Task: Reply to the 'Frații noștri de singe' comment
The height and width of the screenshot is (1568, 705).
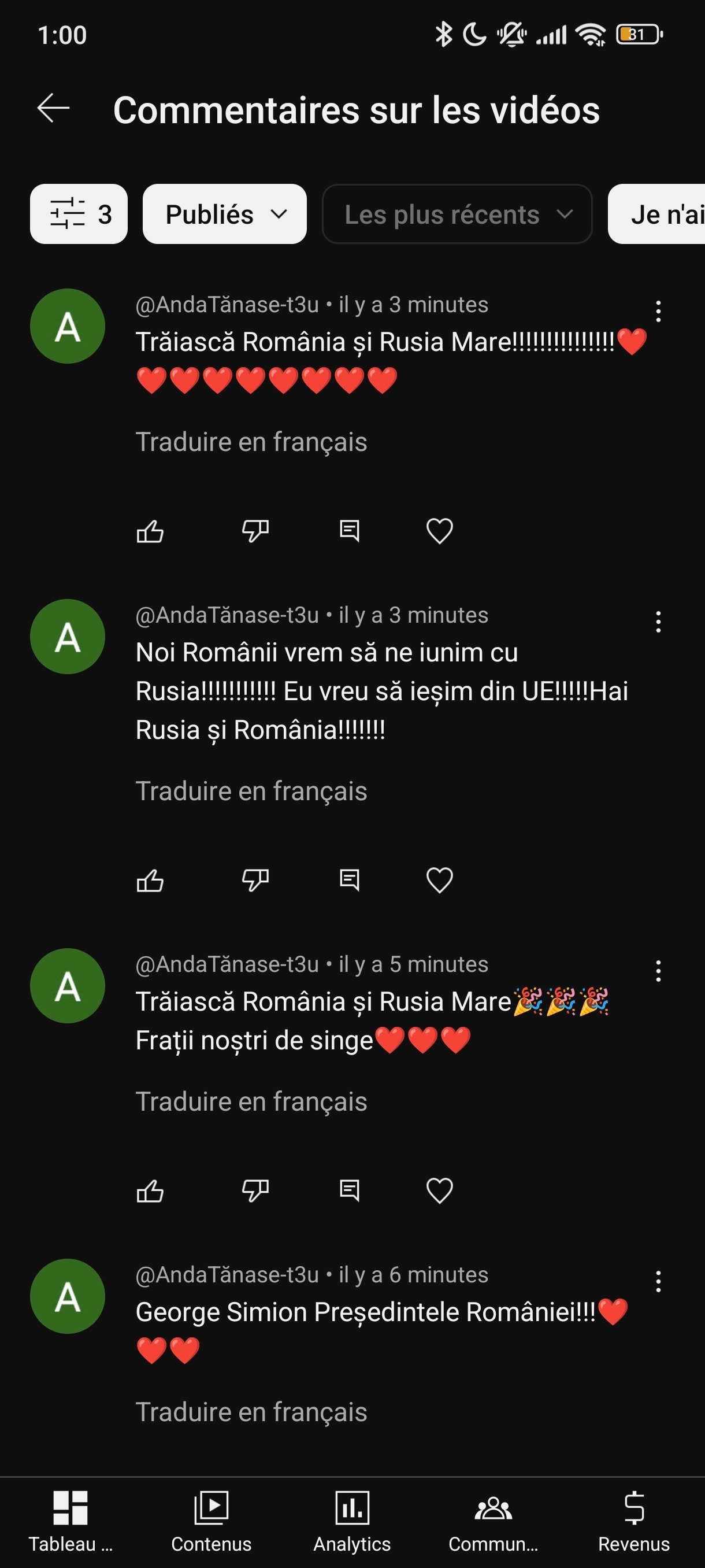Action: click(x=349, y=1190)
